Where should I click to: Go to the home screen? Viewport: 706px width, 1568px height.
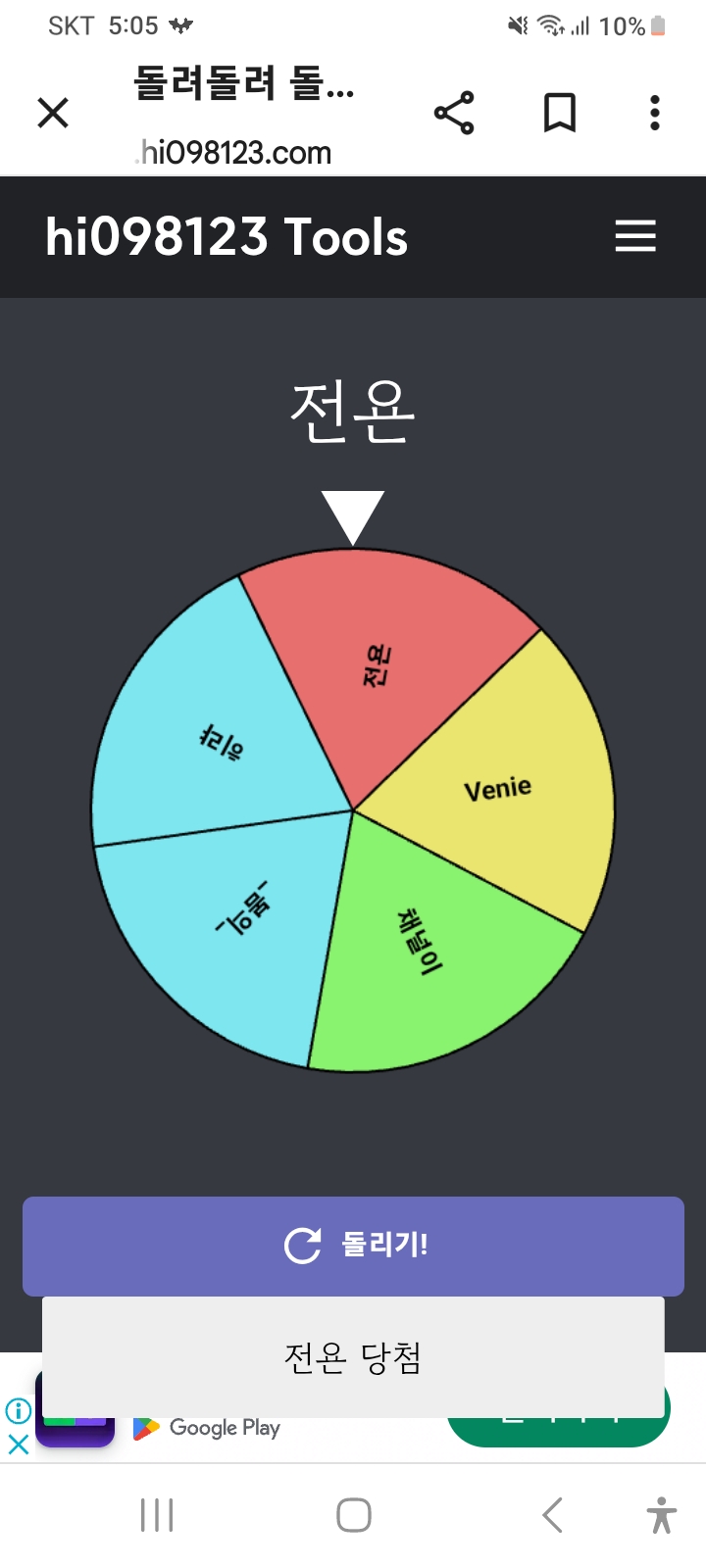[354, 1515]
